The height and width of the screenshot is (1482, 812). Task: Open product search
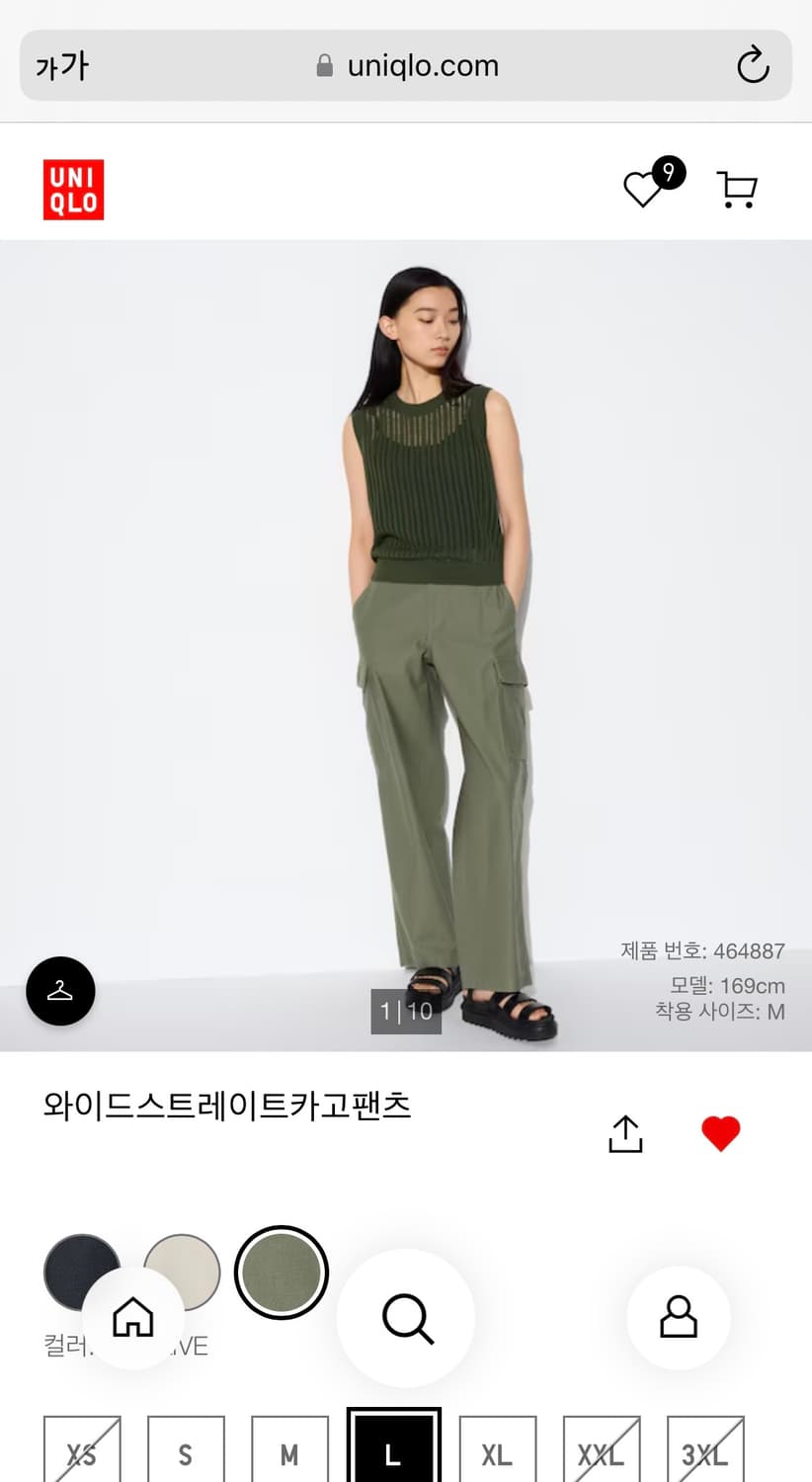[x=406, y=1317]
